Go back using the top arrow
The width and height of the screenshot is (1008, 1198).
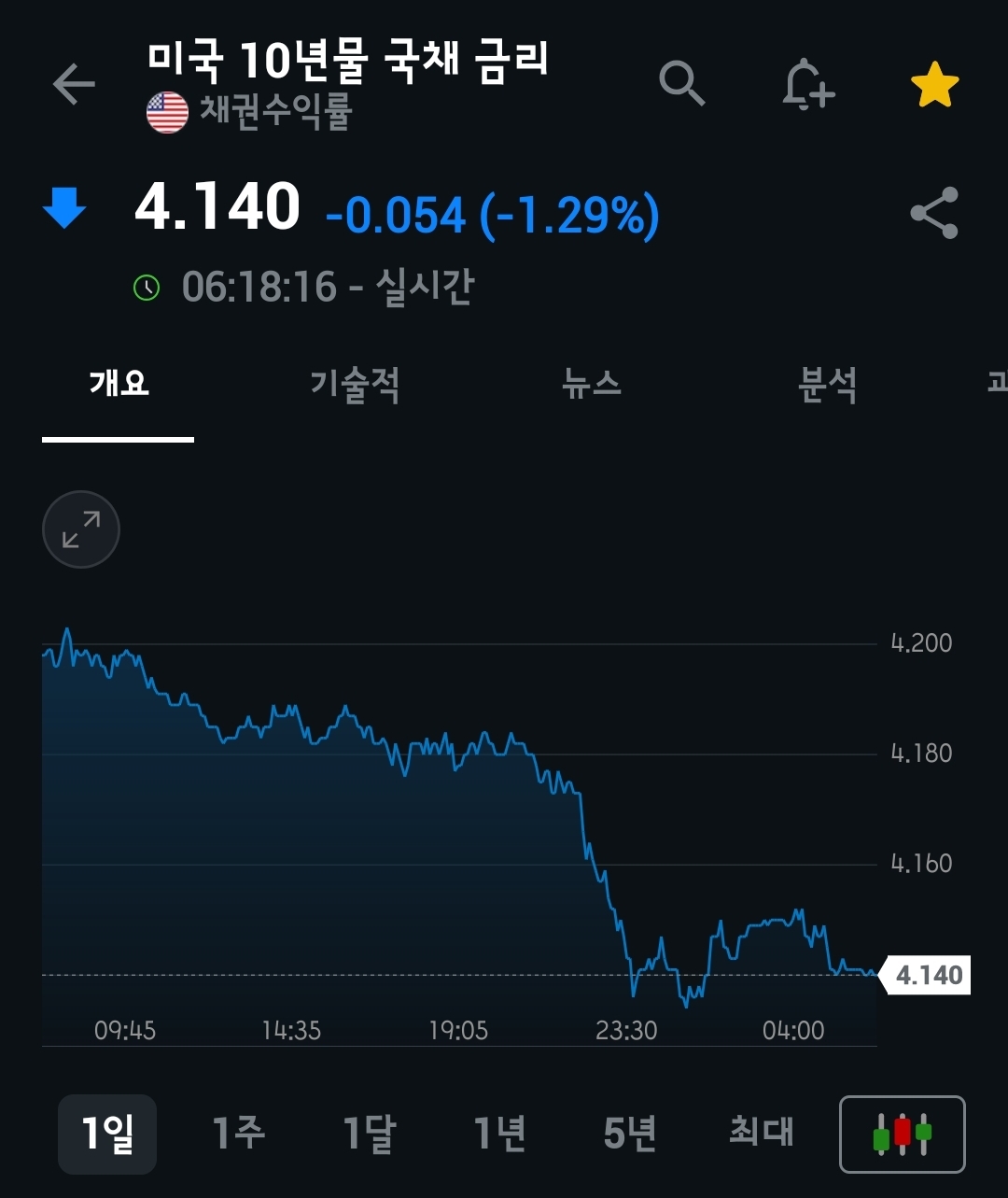(74, 85)
